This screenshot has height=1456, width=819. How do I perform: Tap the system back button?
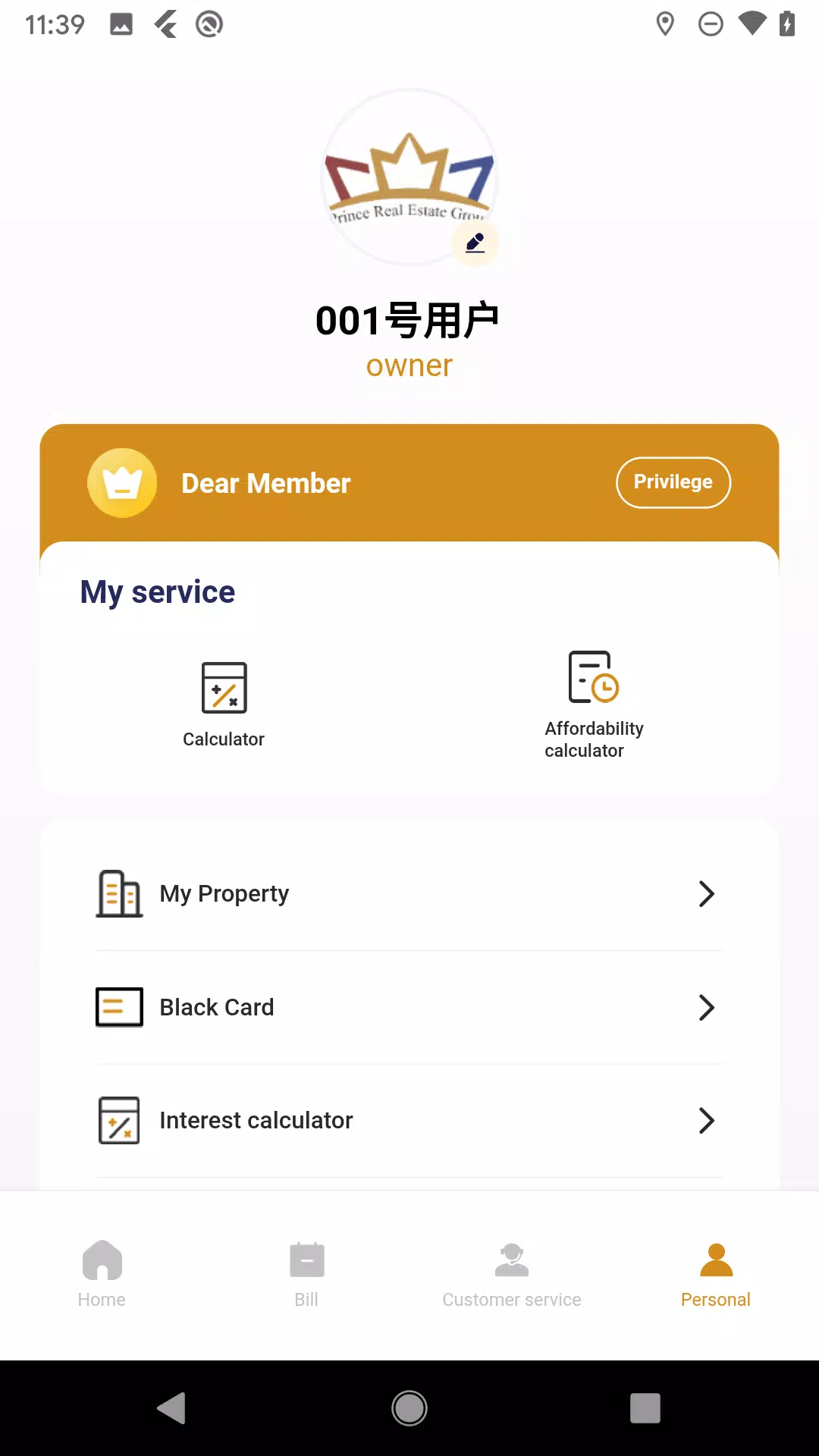click(172, 1408)
